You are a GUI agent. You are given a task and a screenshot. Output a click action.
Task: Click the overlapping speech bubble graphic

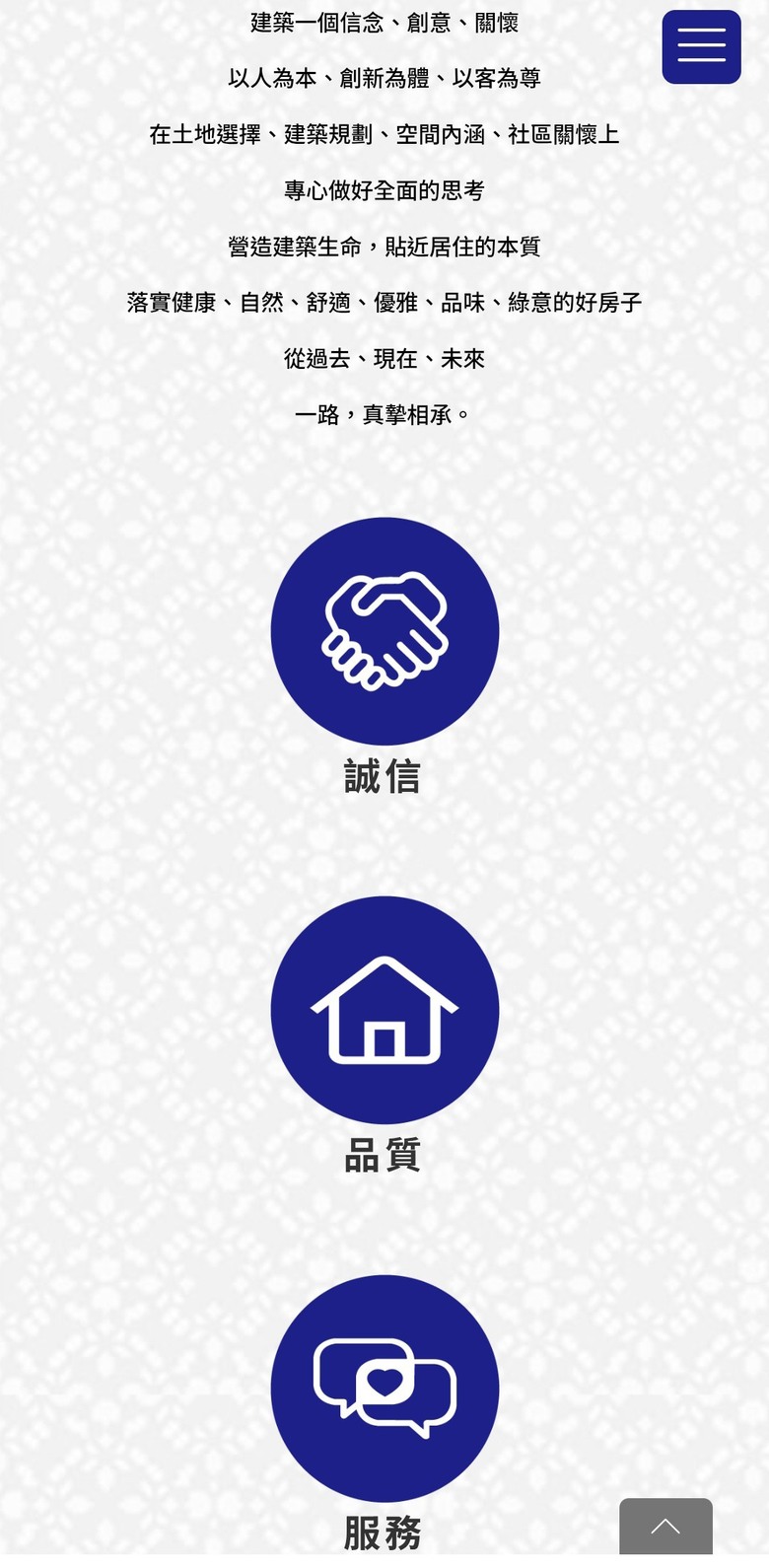point(384,1388)
